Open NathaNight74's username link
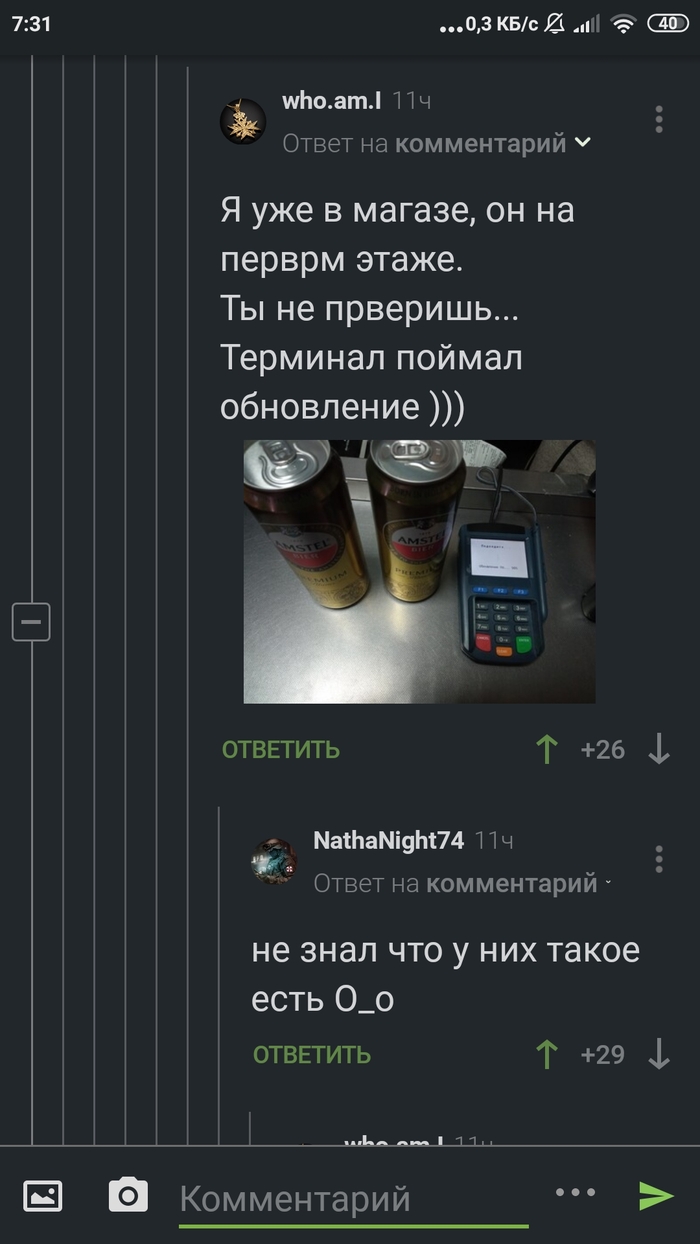Viewport: 700px width, 1244px height. (x=388, y=840)
